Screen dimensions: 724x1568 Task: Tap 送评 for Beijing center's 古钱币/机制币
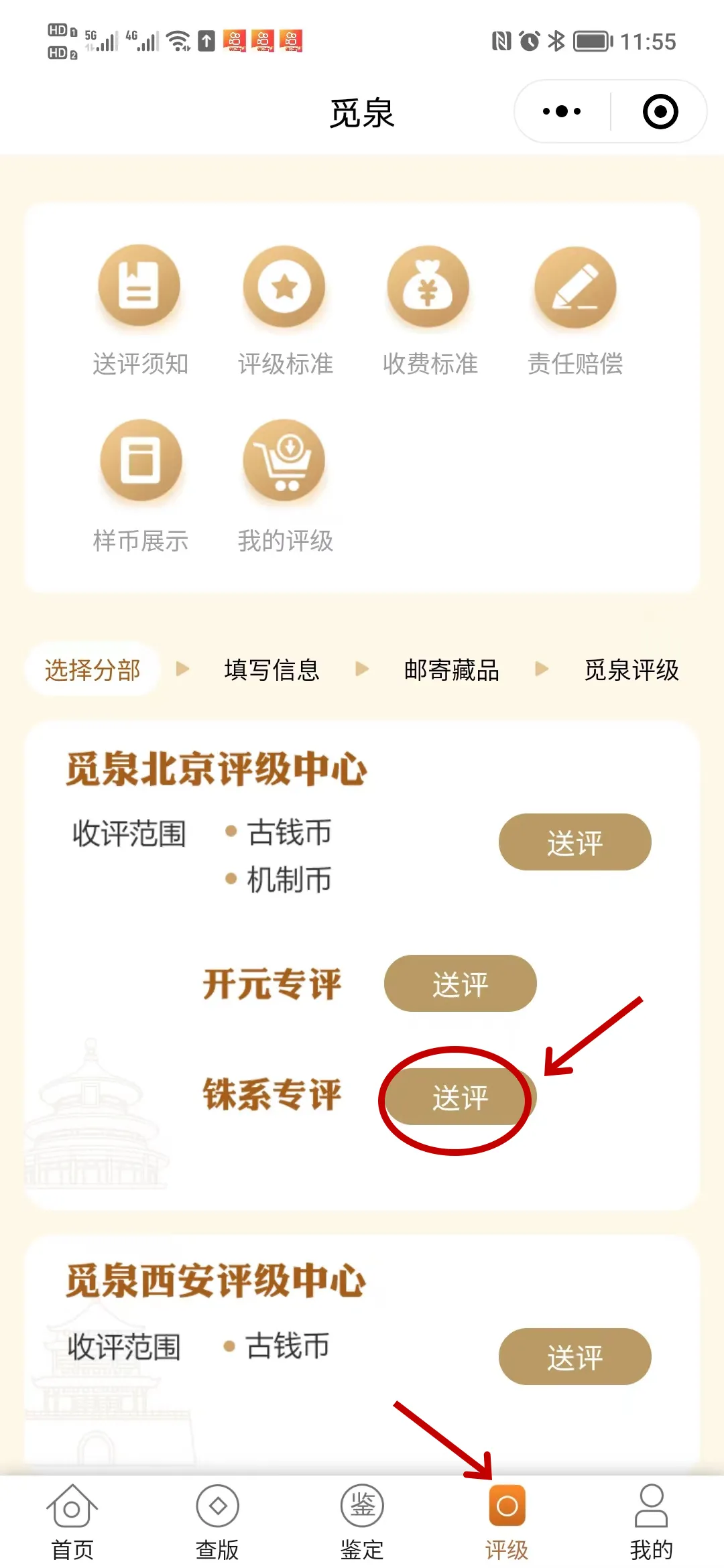pos(575,842)
